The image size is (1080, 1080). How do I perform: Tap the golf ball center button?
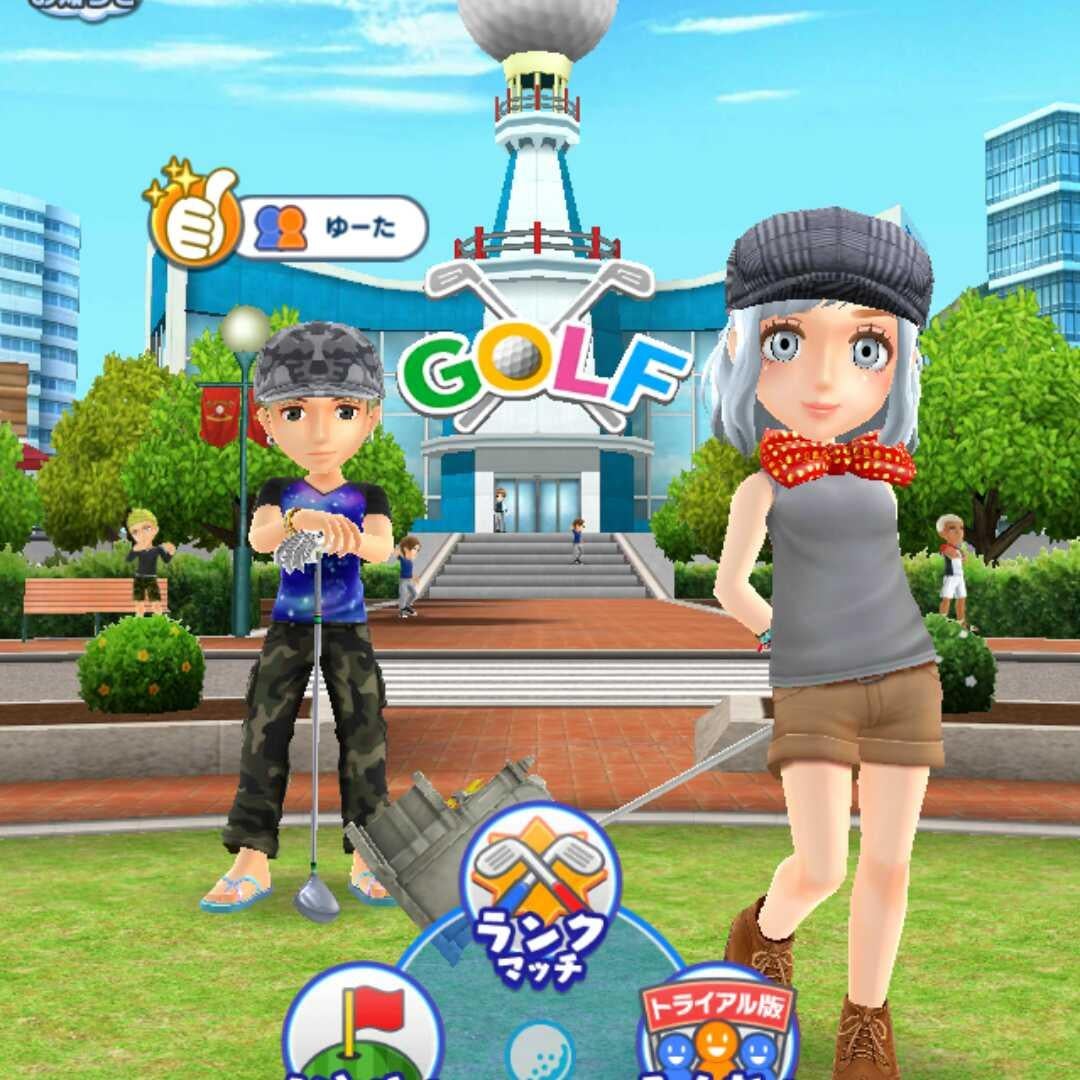pos(540,1052)
